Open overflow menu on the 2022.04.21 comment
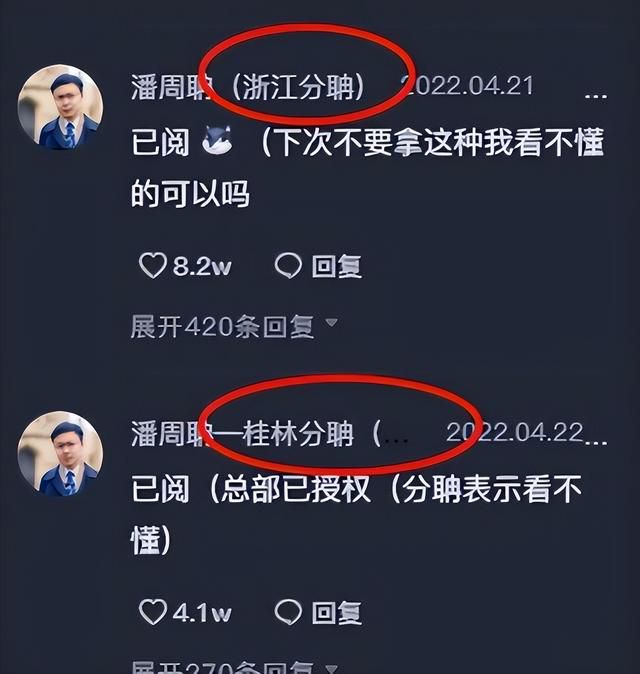This screenshot has width=640, height=674. [x=596, y=92]
